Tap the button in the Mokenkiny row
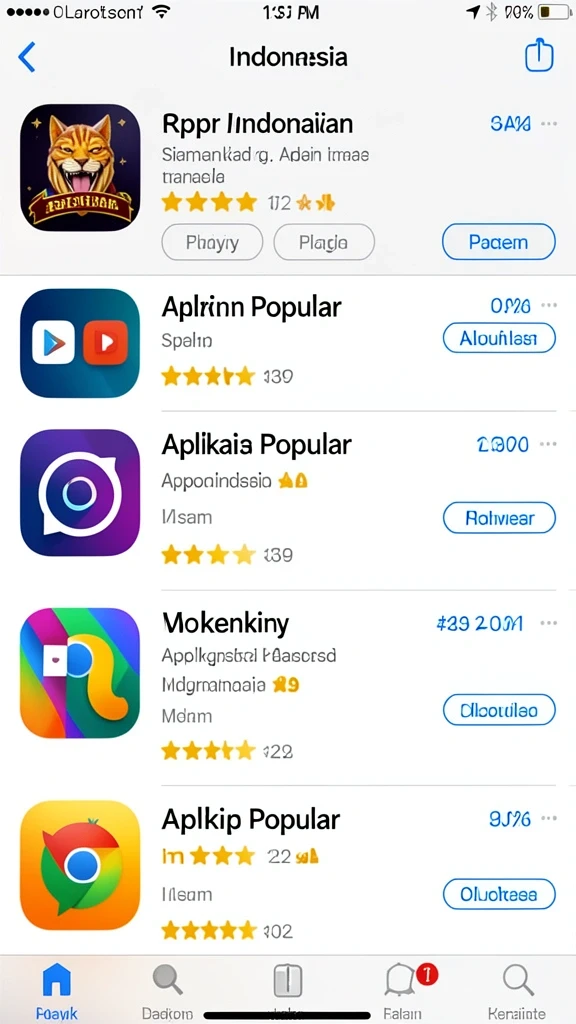Screen dimensions: 576x1024 pyautogui.click(x=499, y=710)
